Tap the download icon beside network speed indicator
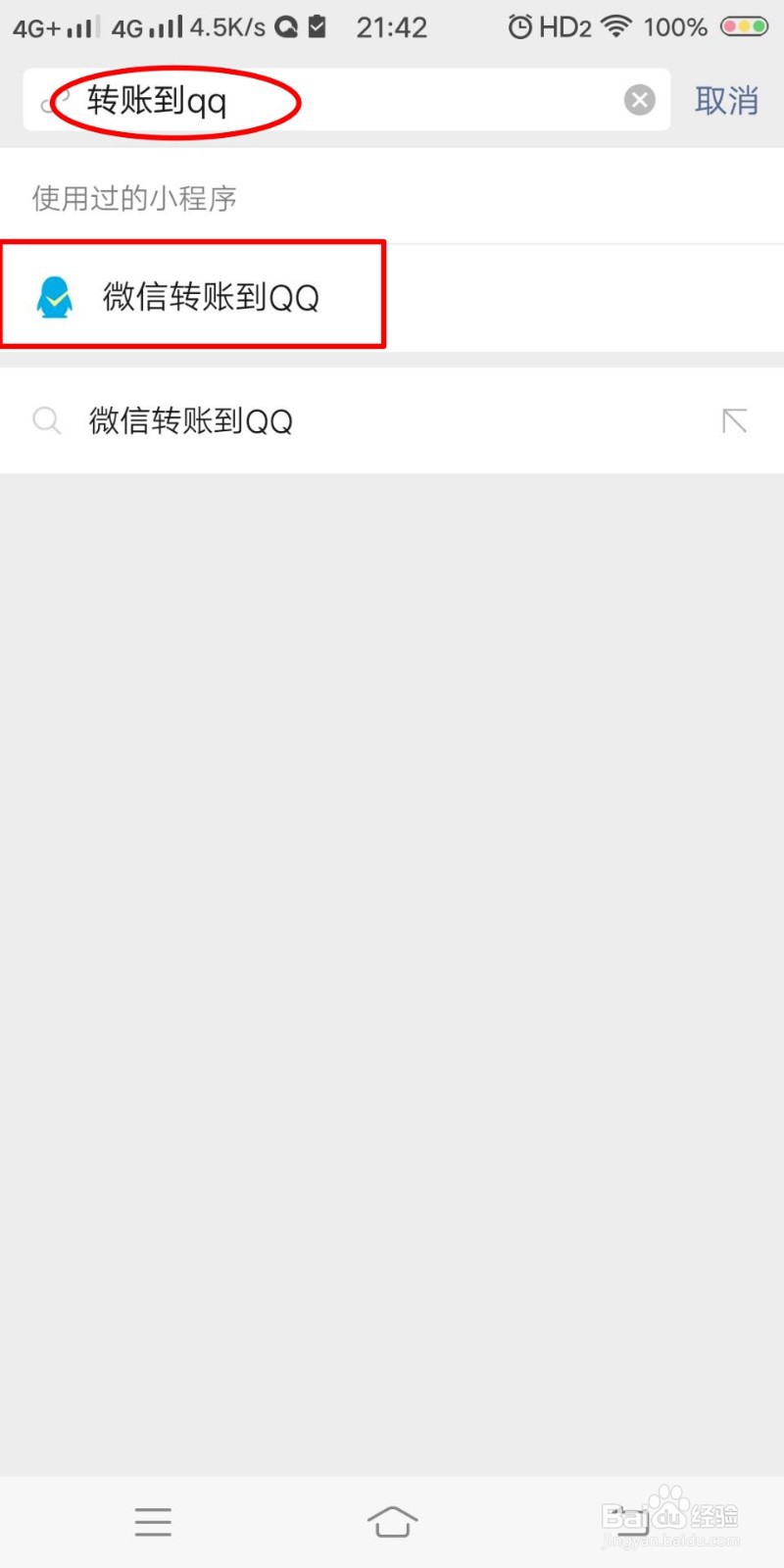The image size is (784, 1568). [316, 26]
